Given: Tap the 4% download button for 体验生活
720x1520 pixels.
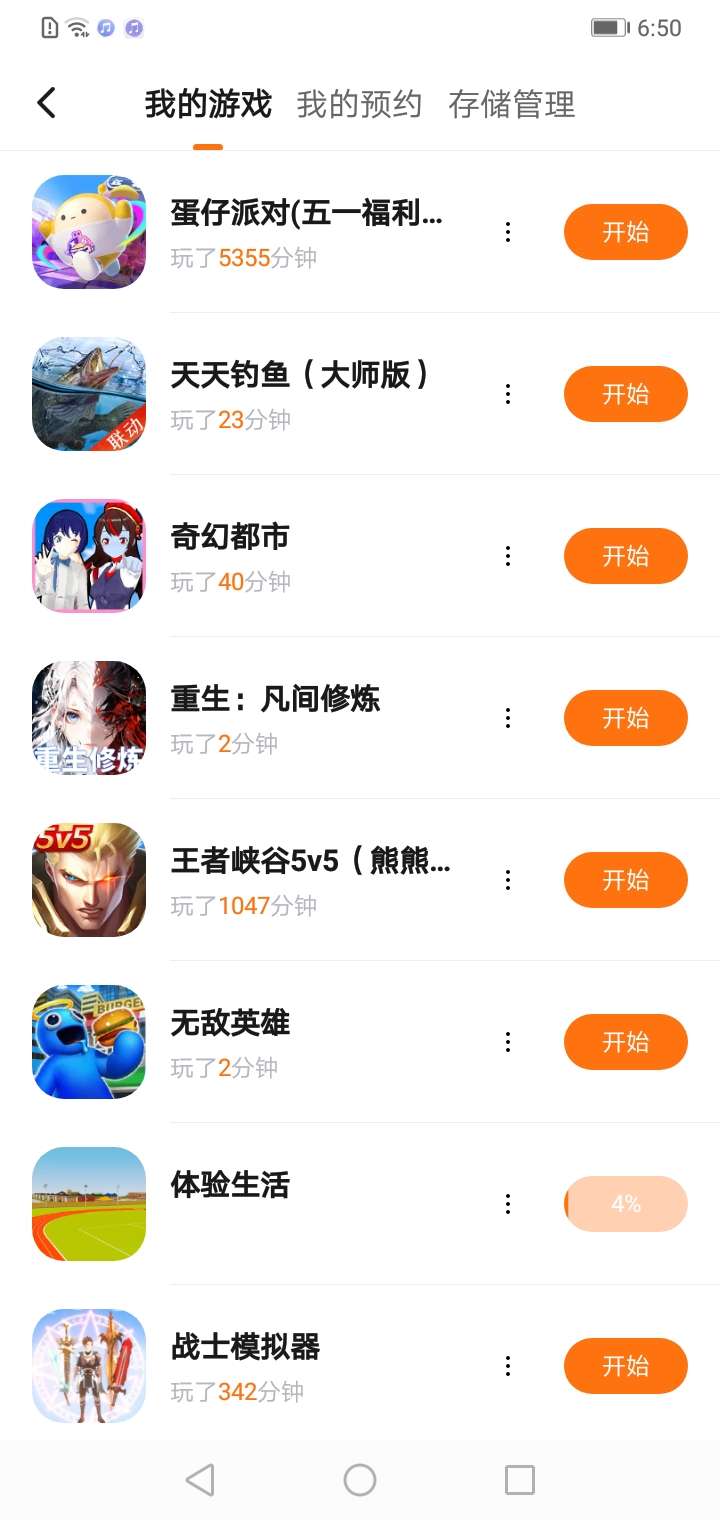Looking at the screenshot, I should point(625,1204).
